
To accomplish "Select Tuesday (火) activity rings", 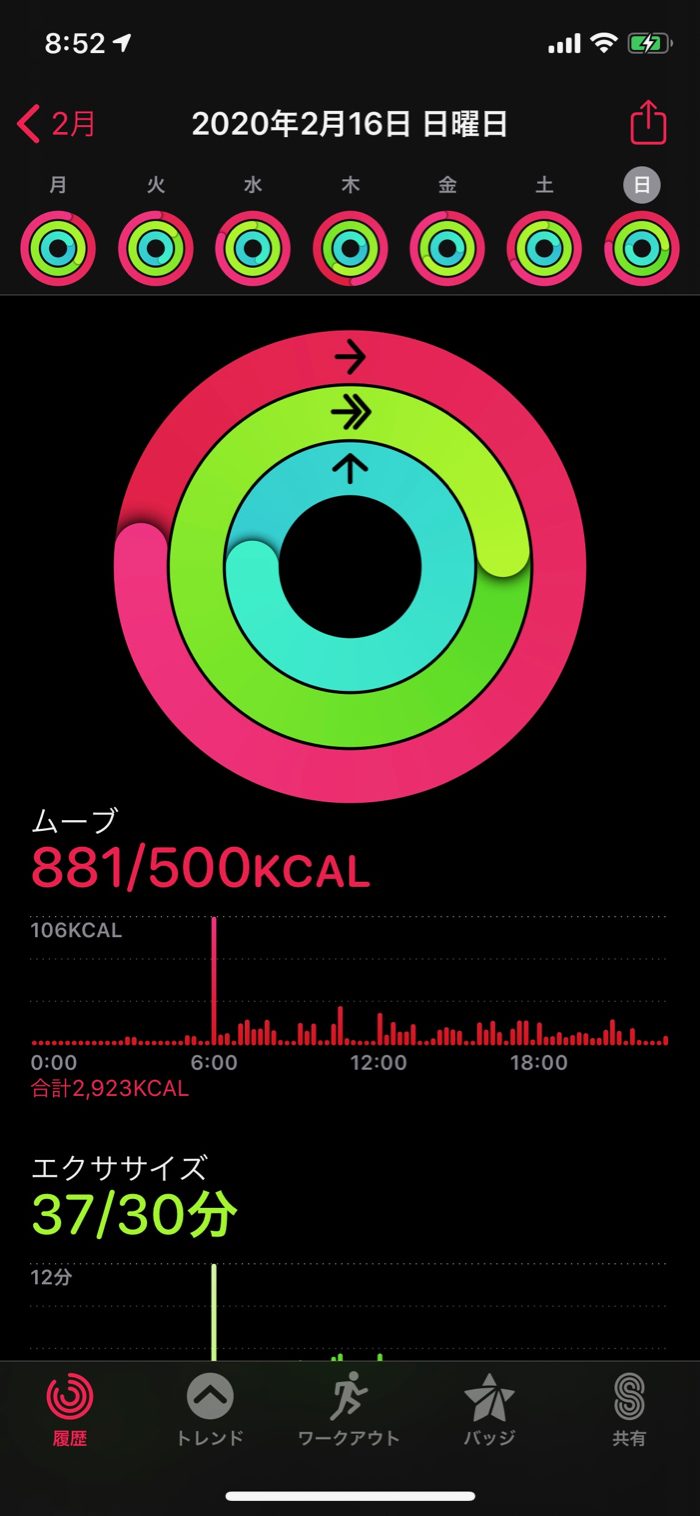I will 155,249.
